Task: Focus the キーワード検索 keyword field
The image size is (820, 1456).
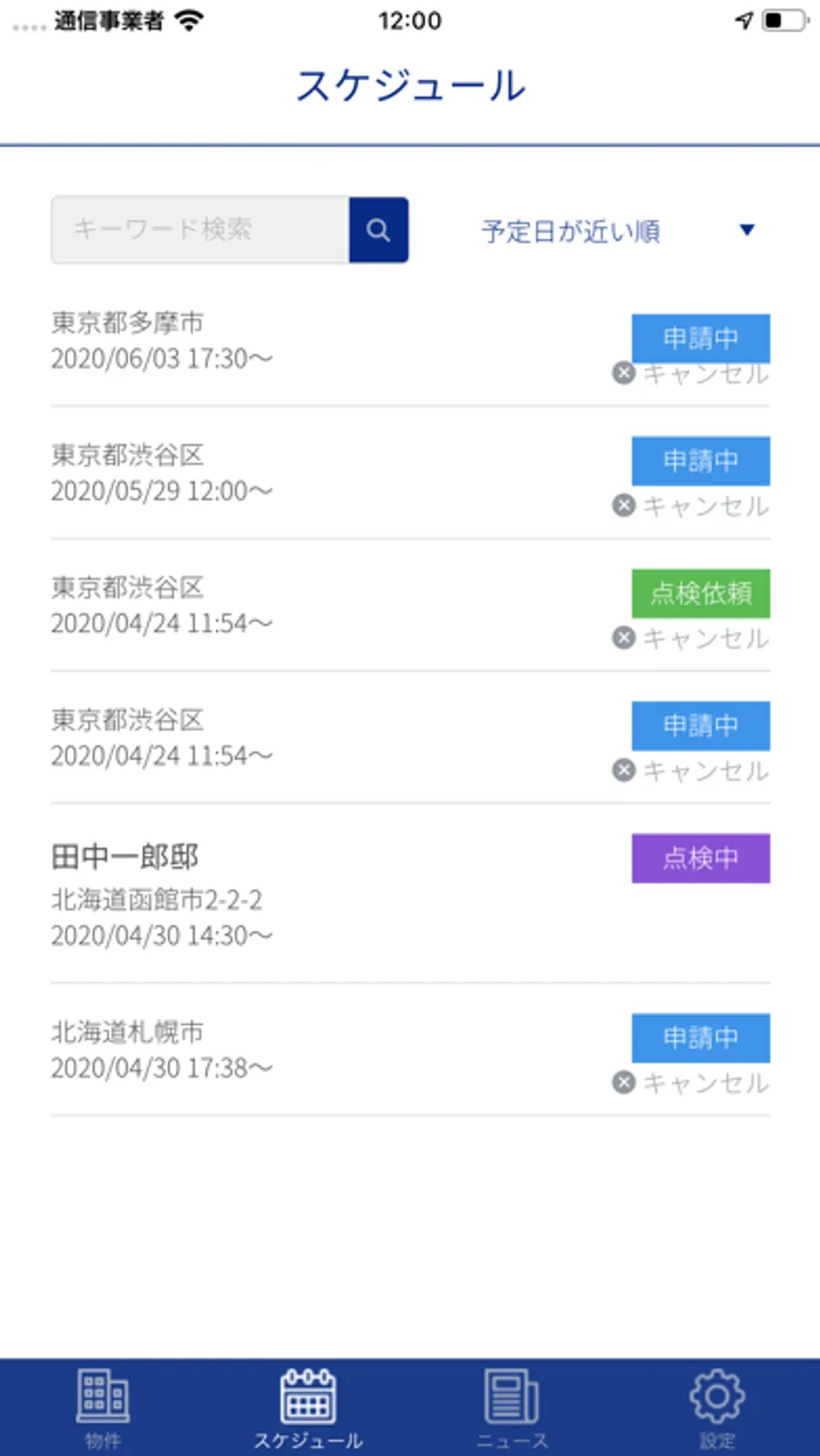Action: click(x=200, y=230)
